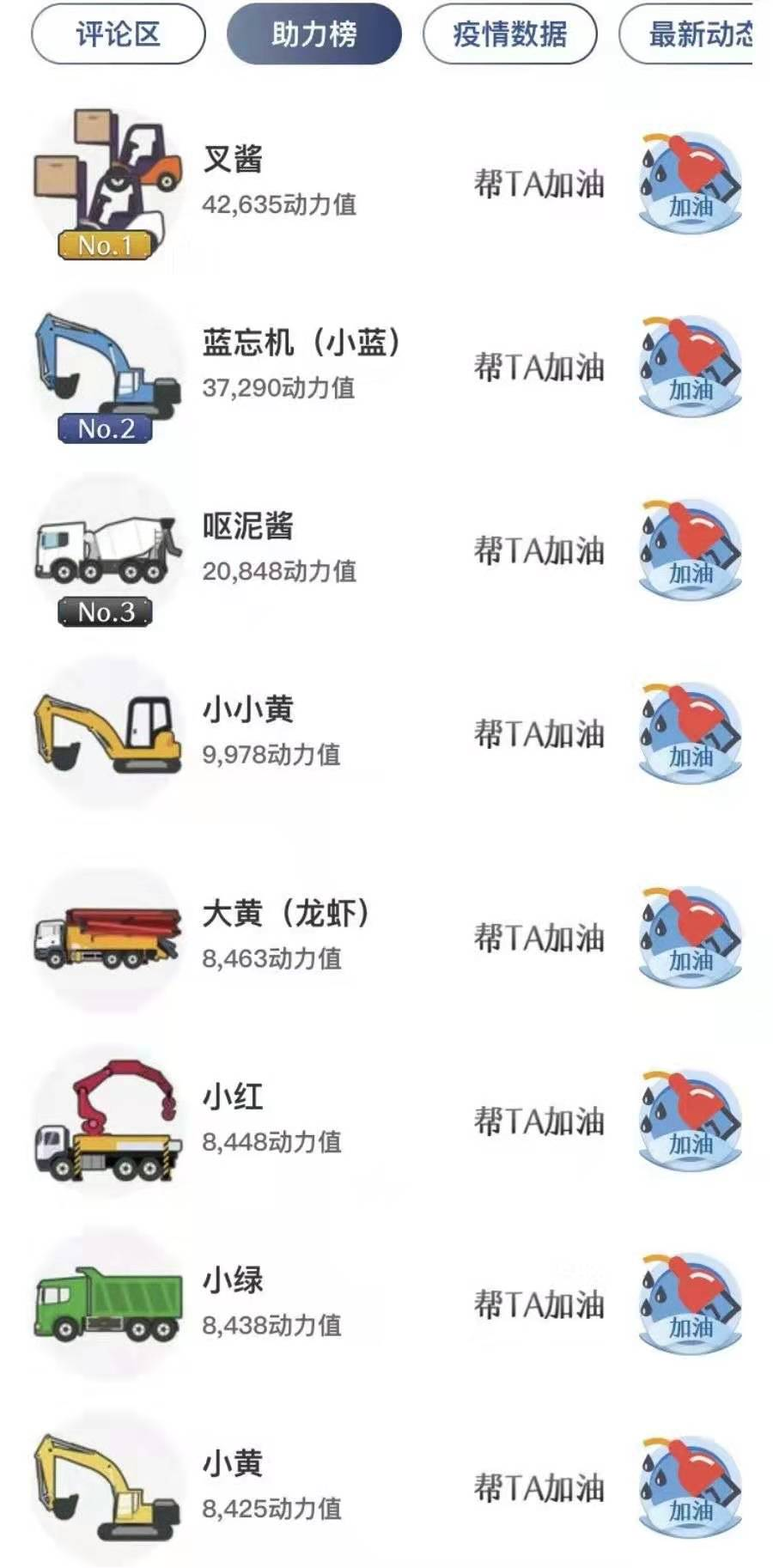Cheer for 蓝忘机（小蓝） with 加油
The width and height of the screenshot is (773, 1568).
(x=690, y=368)
